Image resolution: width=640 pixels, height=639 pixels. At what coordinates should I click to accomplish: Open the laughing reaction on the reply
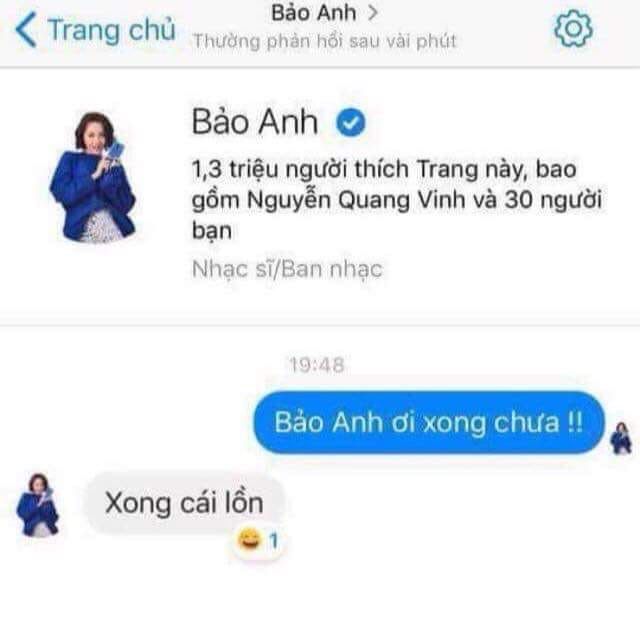(x=257, y=542)
